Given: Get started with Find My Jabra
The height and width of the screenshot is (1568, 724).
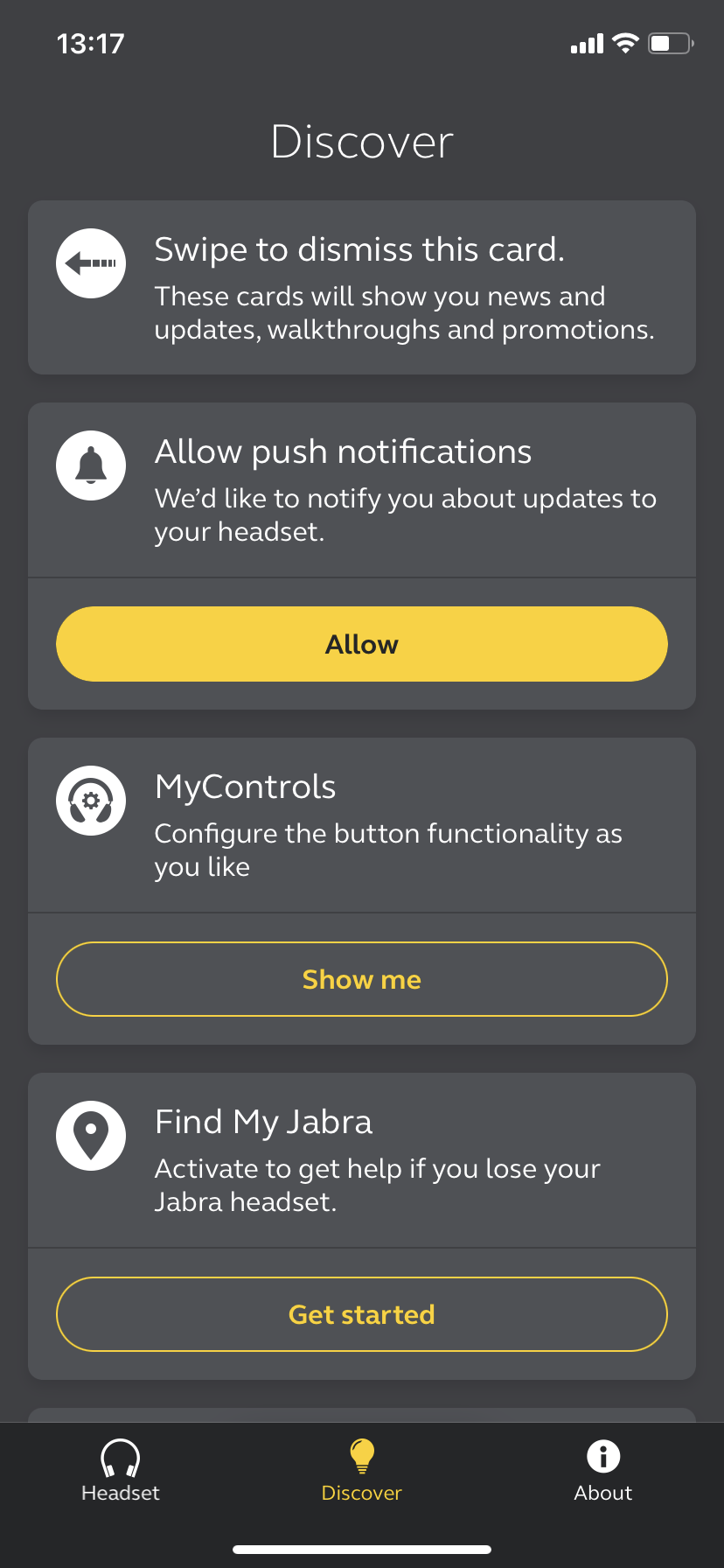Looking at the screenshot, I should pos(362,1314).
